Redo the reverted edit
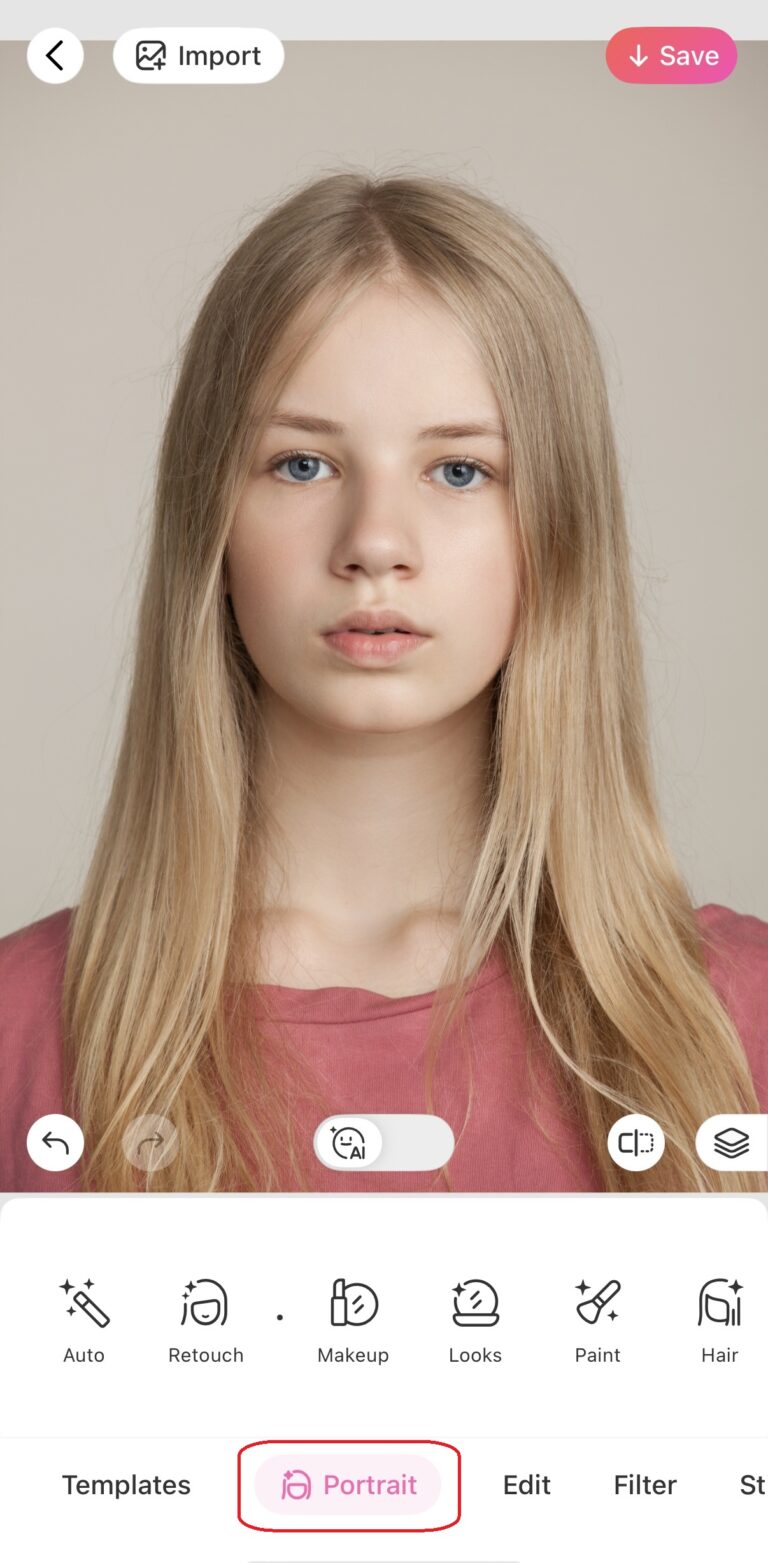The image size is (768, 1563). (x=150, y=1142)
